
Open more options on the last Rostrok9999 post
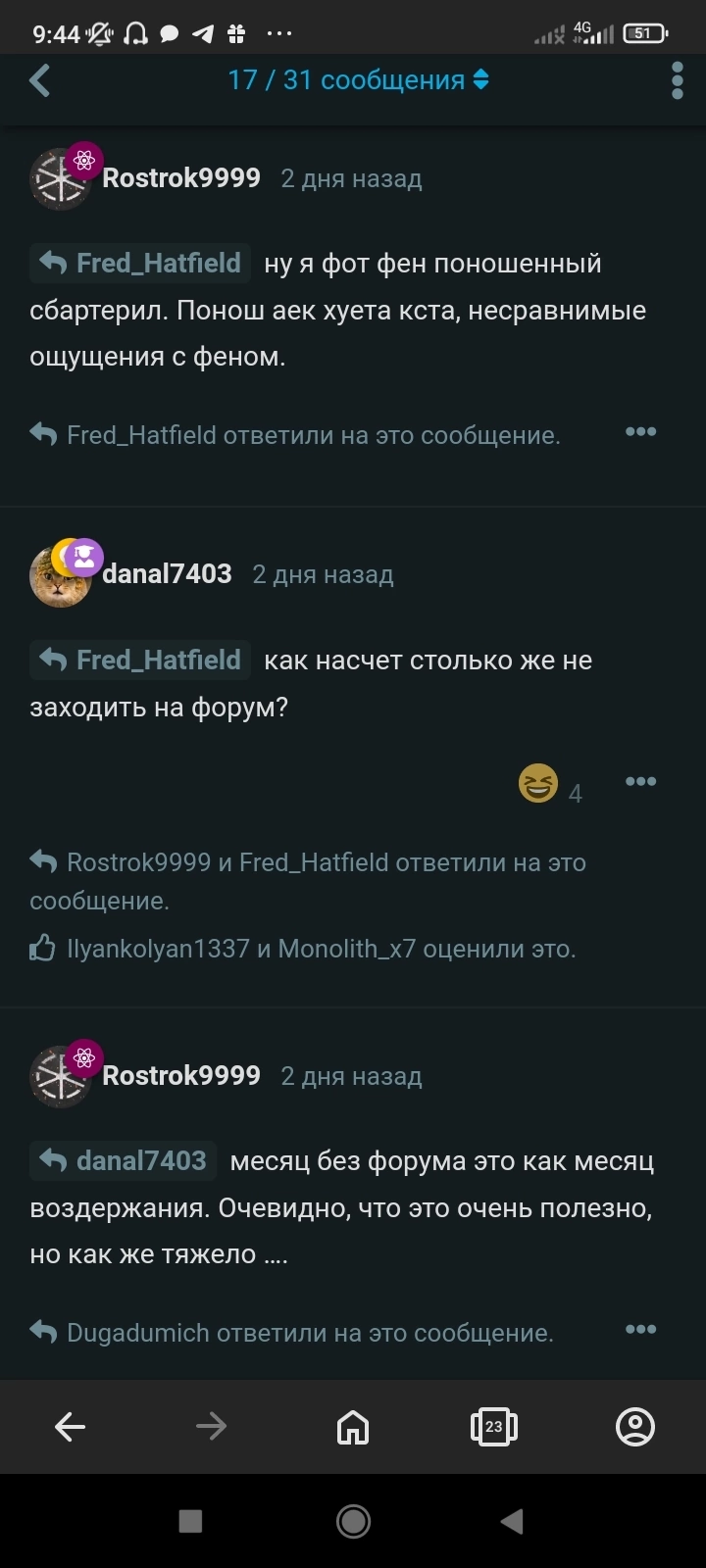640,1330
